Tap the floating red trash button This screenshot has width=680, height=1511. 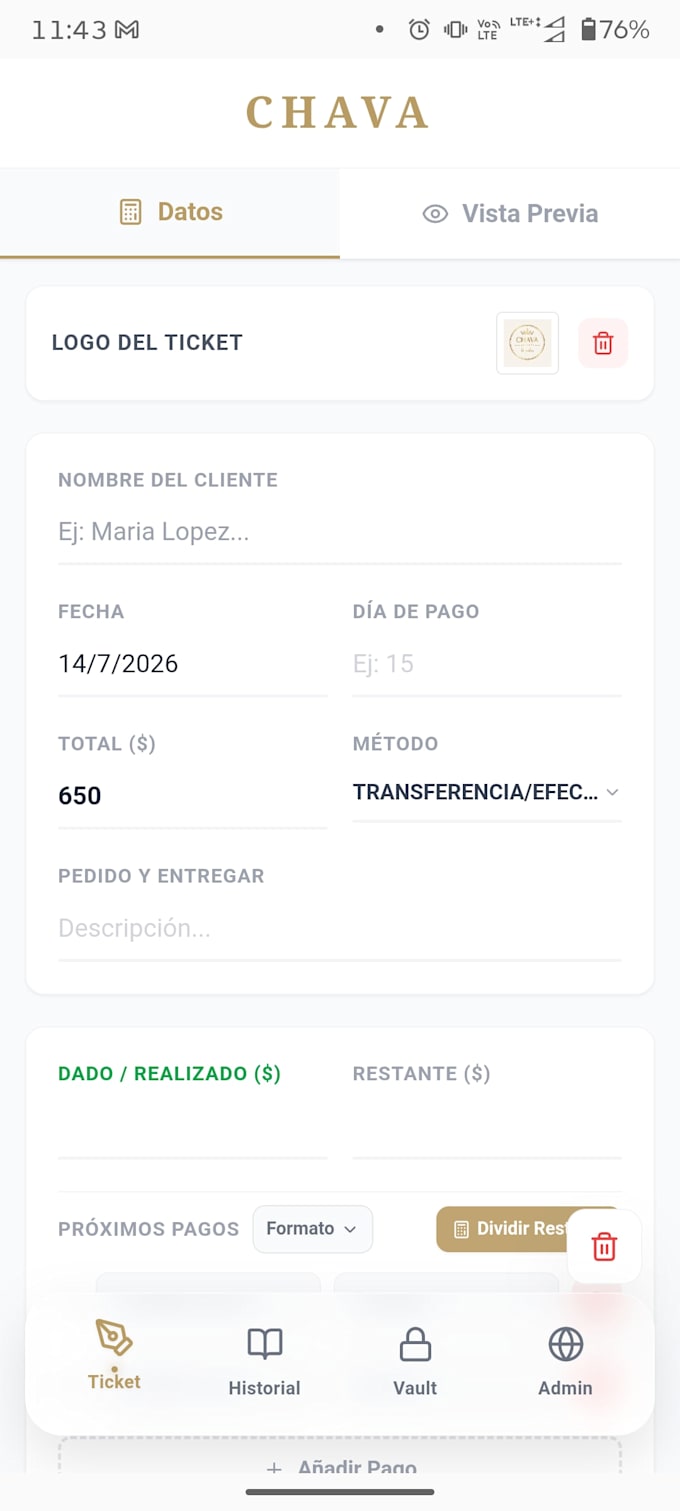click(x=604, y=1247)
